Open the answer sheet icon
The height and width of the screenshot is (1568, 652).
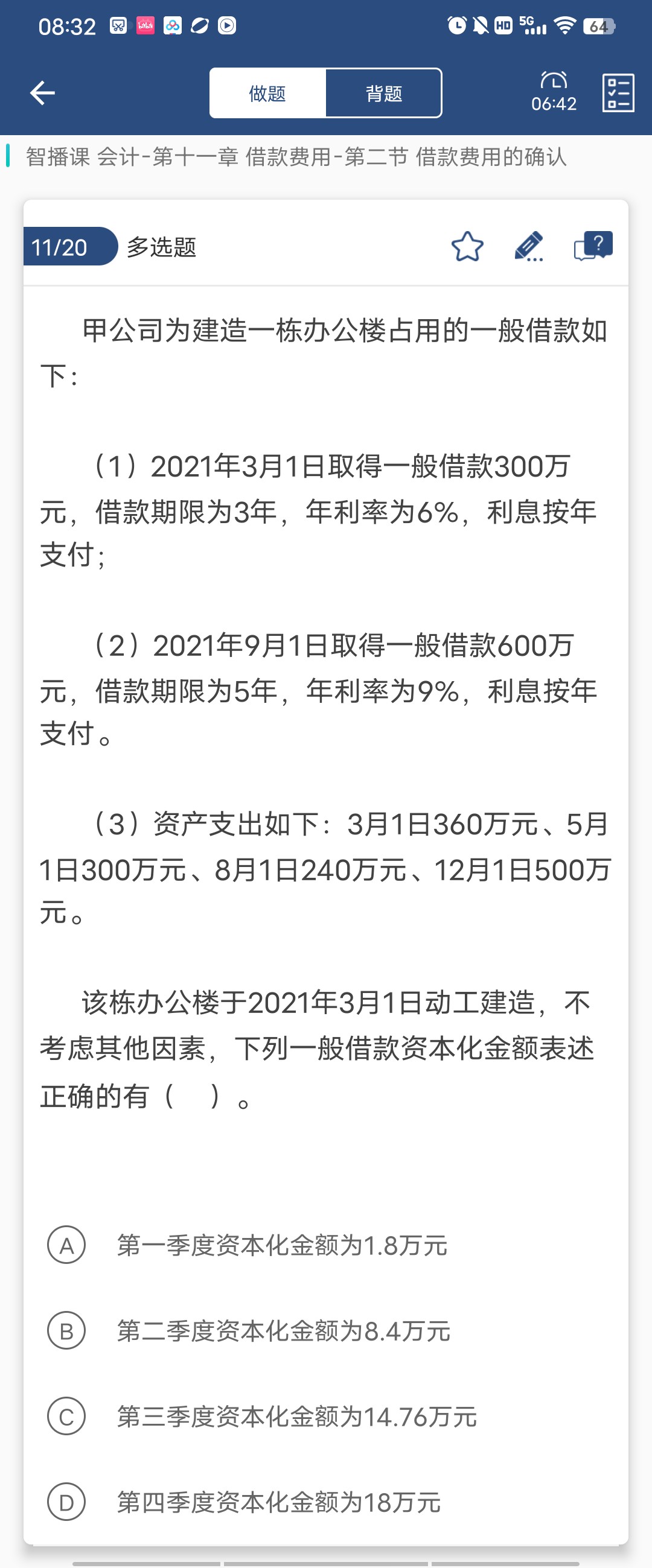coord(618,93)
